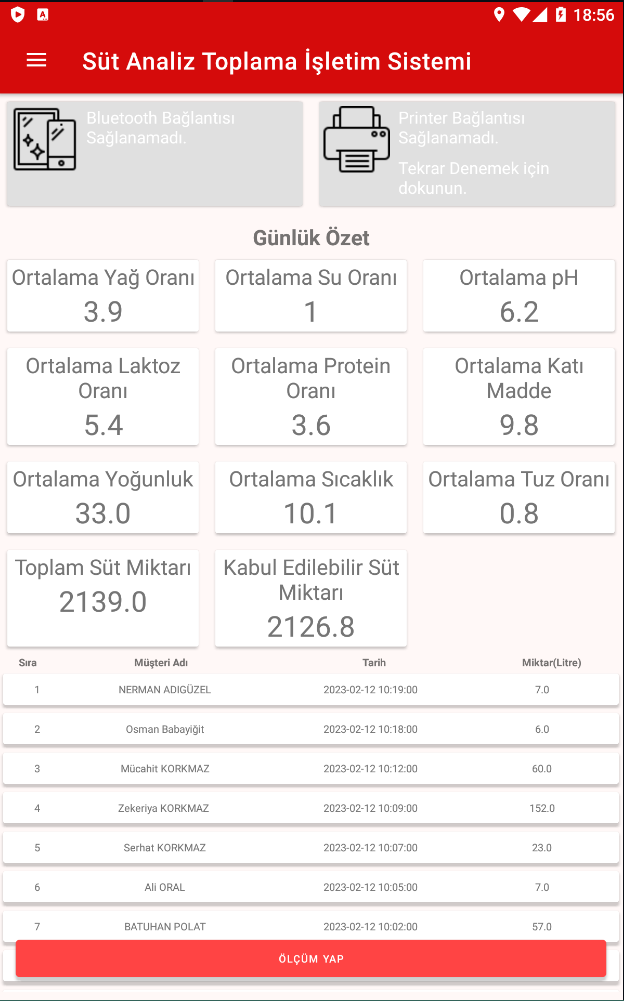Viewport: 624px width, 1001px height.
Task: Open the hamburger drawer menu
Action: (x=36, y=60)
